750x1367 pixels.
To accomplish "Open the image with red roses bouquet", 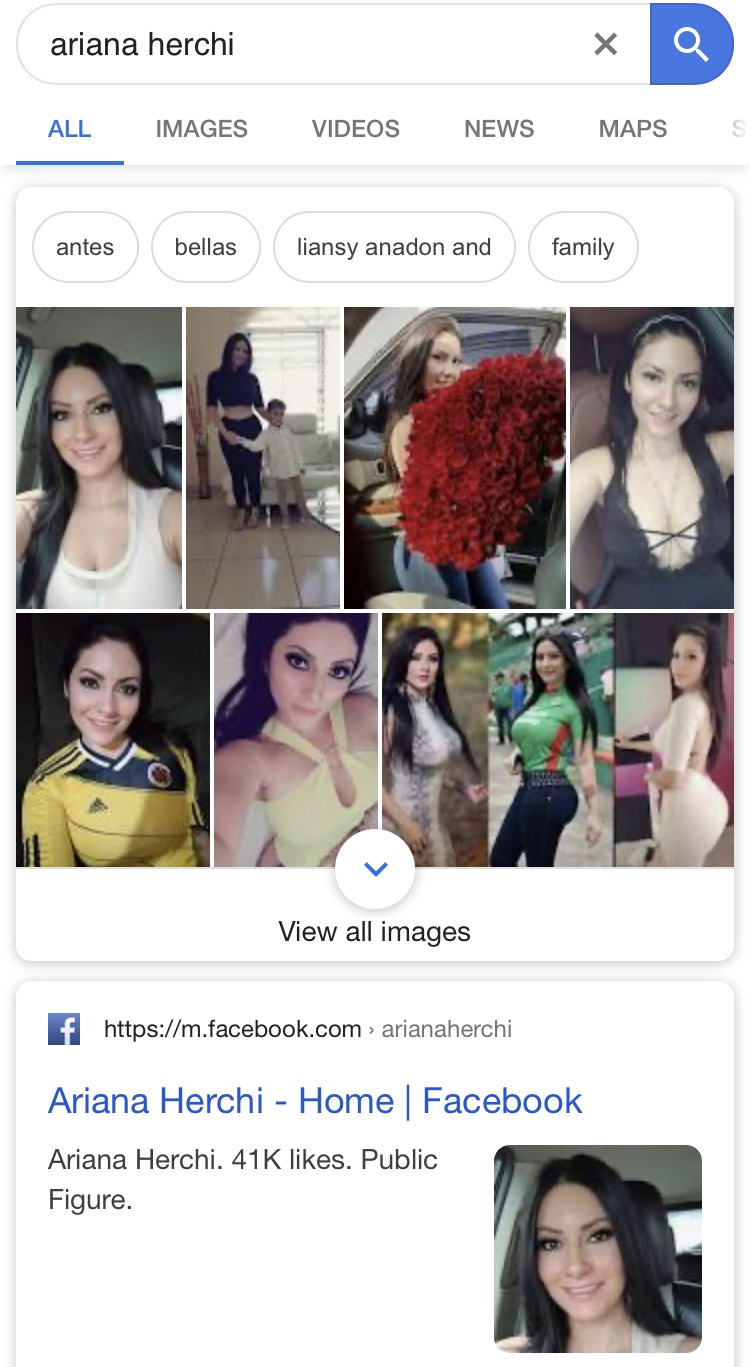I will coord(455,458).
